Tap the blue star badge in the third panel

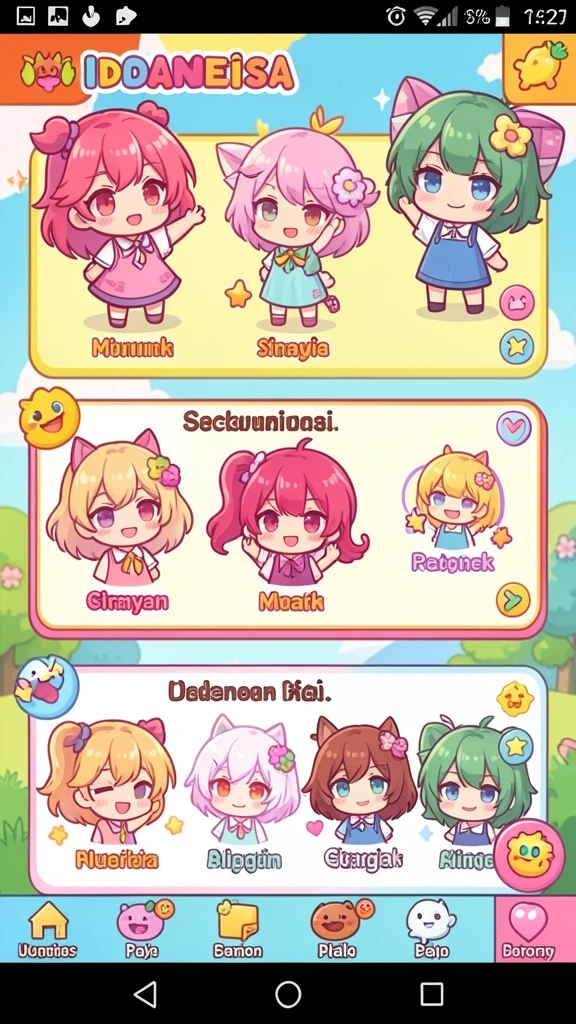[516, 746]
